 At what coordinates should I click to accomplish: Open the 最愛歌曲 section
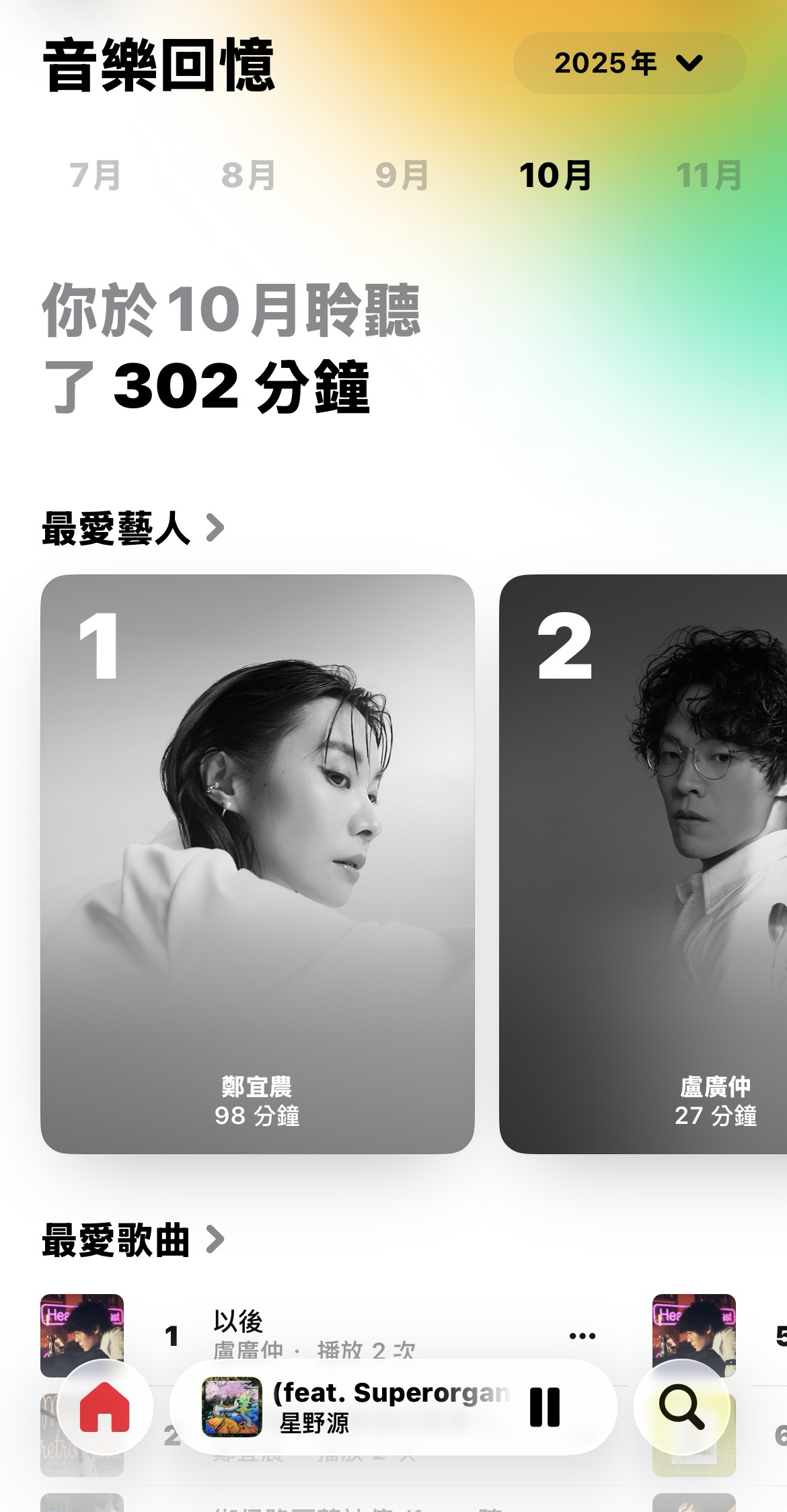point(133,1240)
